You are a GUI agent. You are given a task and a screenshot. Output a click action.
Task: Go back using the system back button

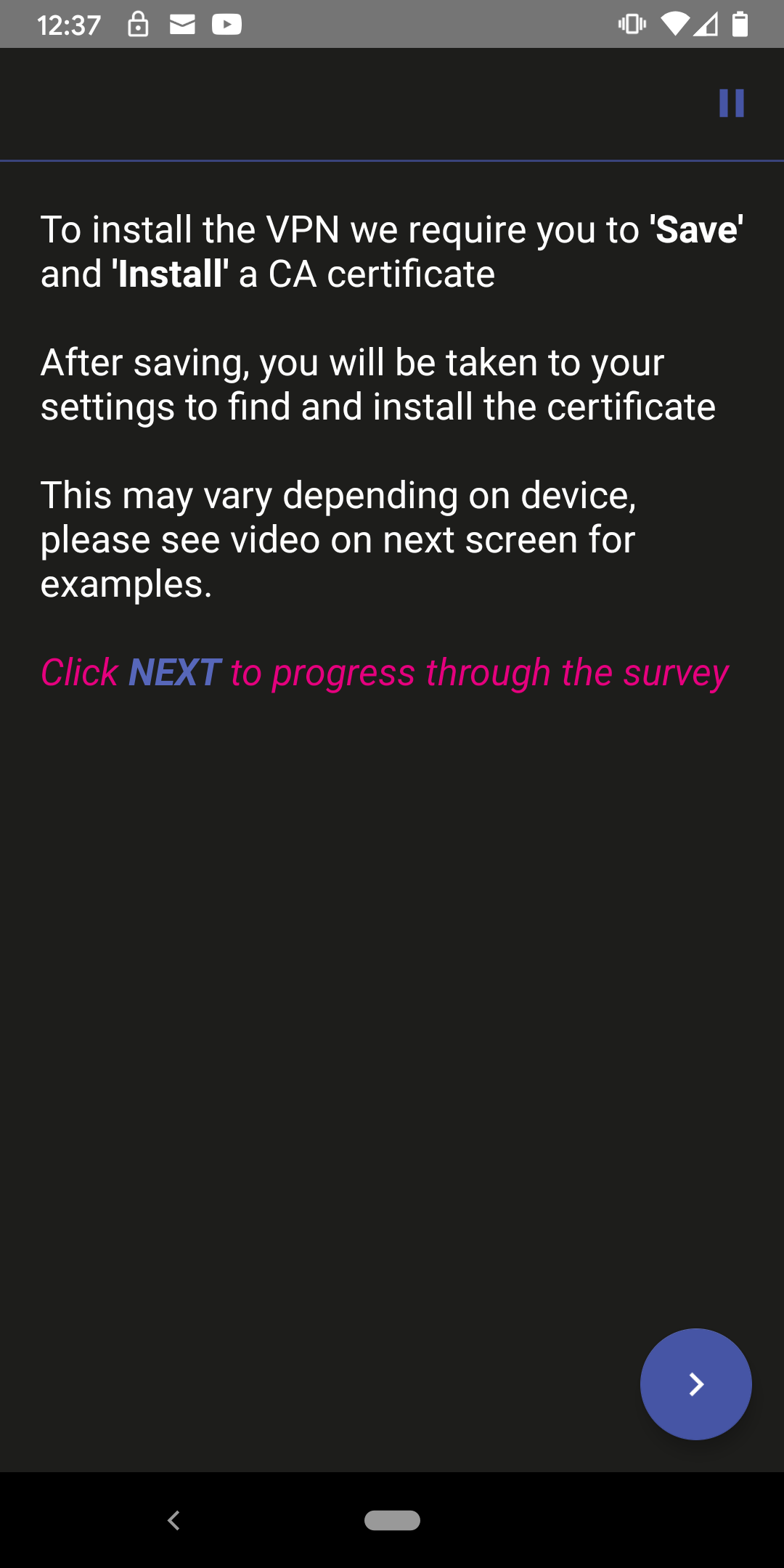[173, 1520]
